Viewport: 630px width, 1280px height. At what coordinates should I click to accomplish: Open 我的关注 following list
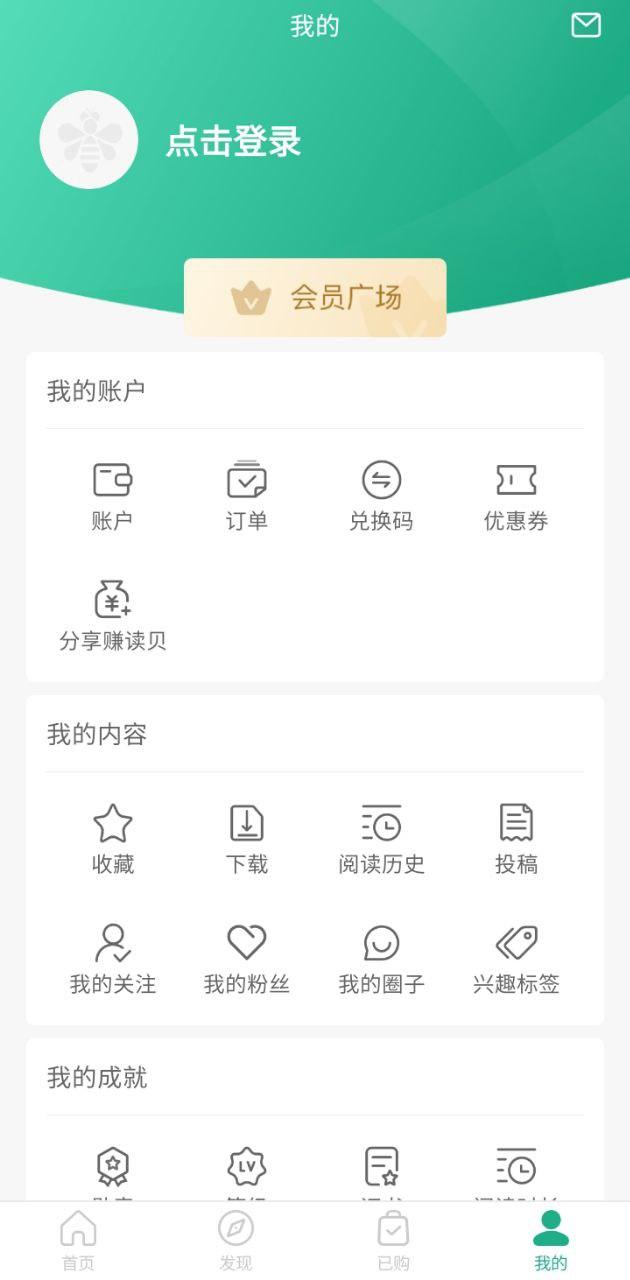pyautogui.click(x=112, y=958)
